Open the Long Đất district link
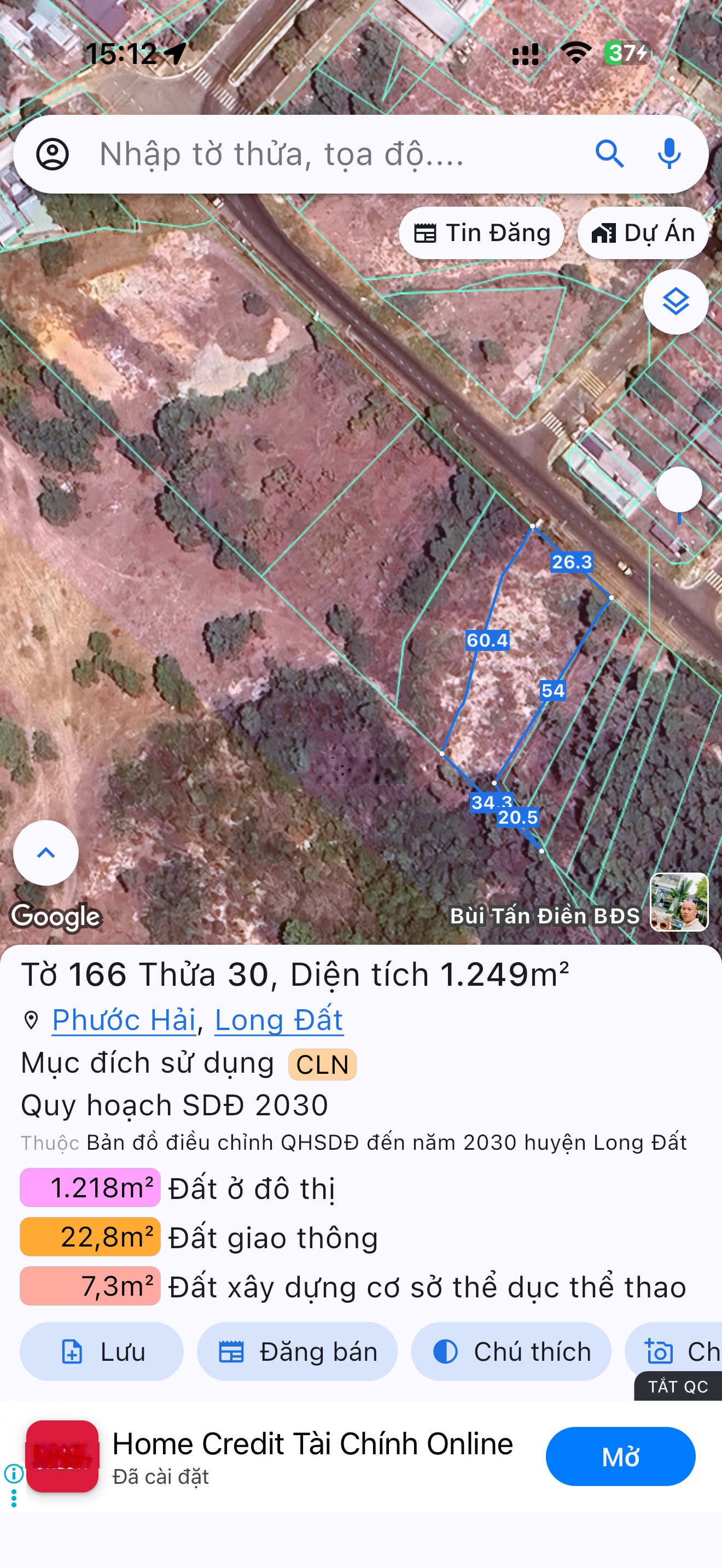 (x=279, y=1020)
